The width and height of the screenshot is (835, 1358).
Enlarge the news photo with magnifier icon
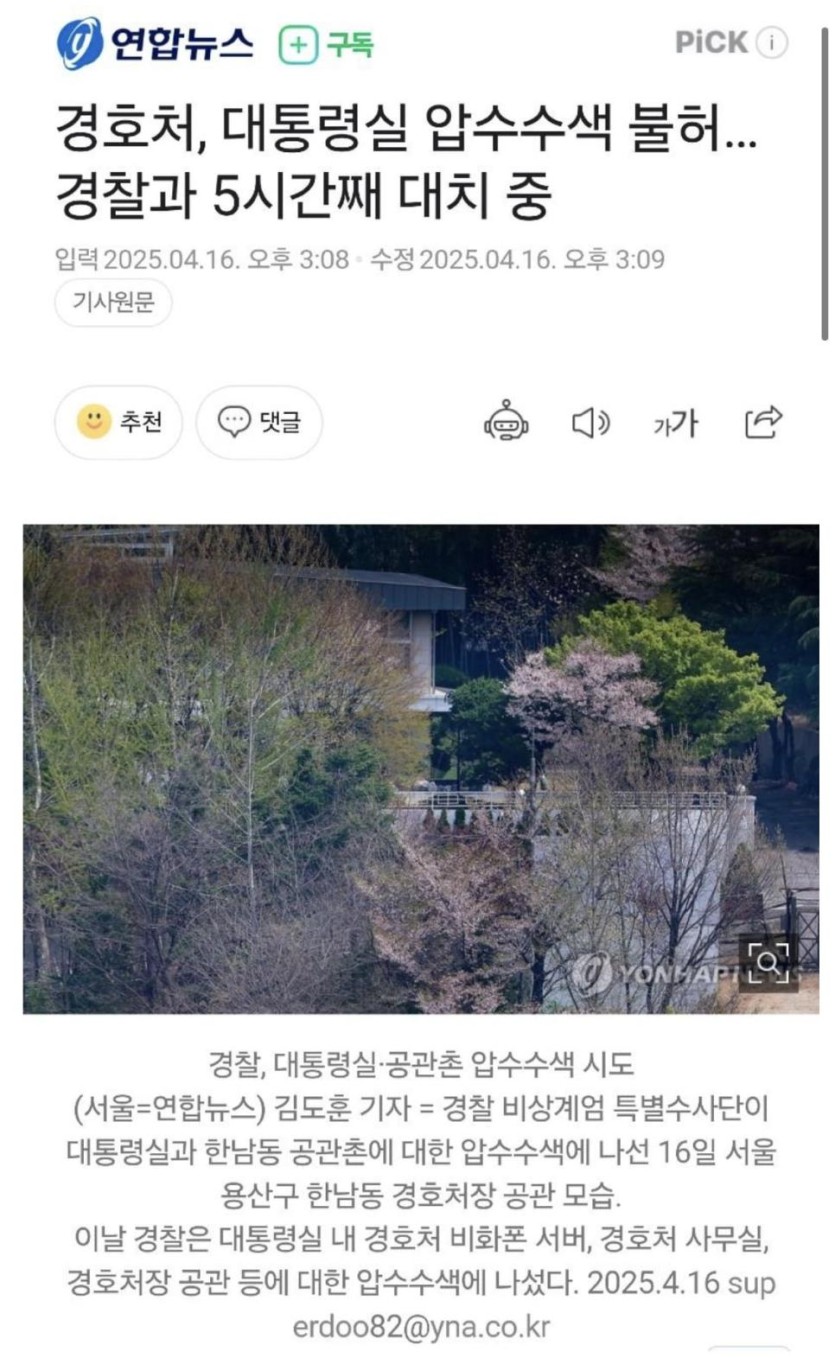click(768, 962)
